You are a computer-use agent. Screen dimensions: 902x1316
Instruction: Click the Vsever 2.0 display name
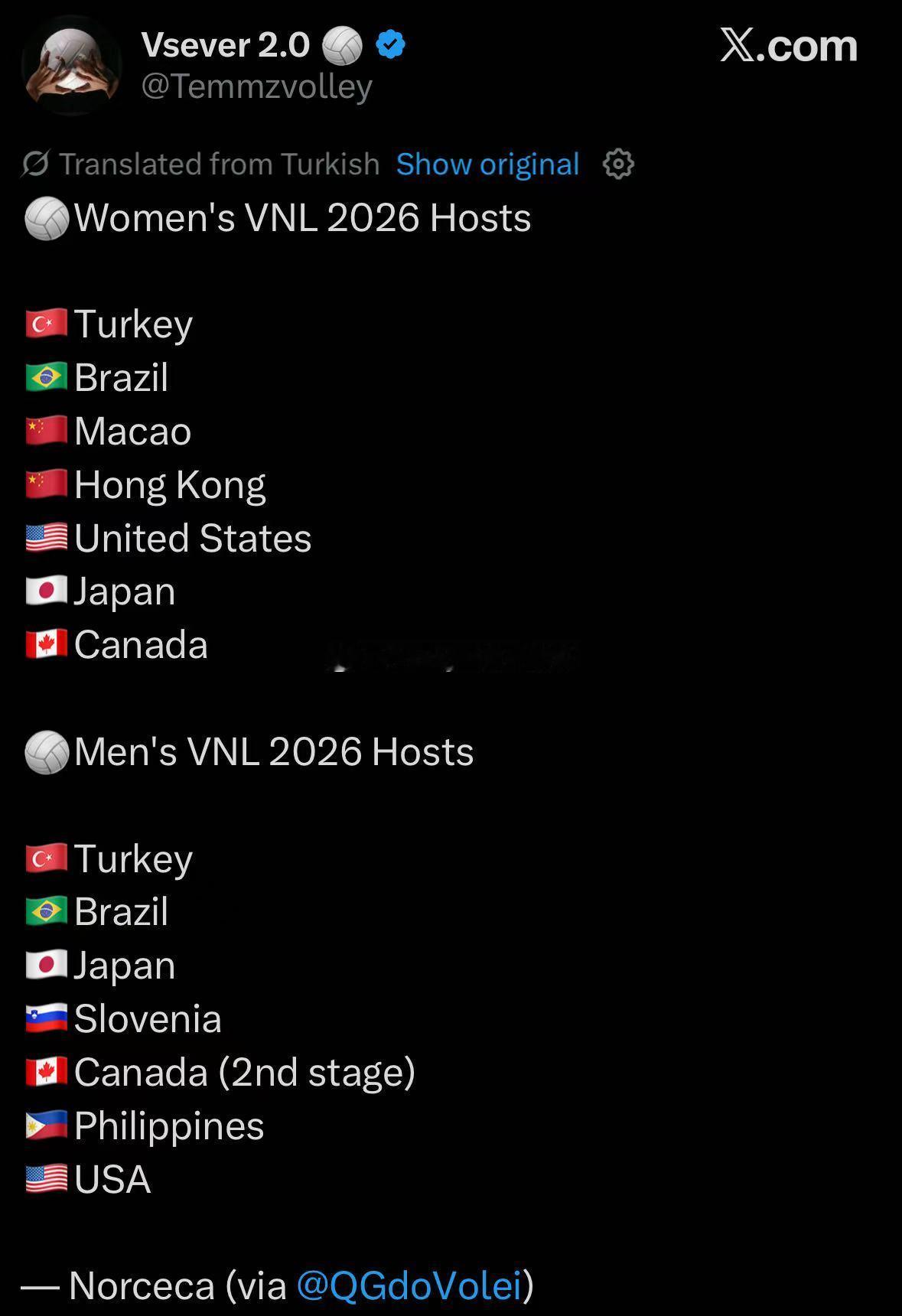[228, 44]
